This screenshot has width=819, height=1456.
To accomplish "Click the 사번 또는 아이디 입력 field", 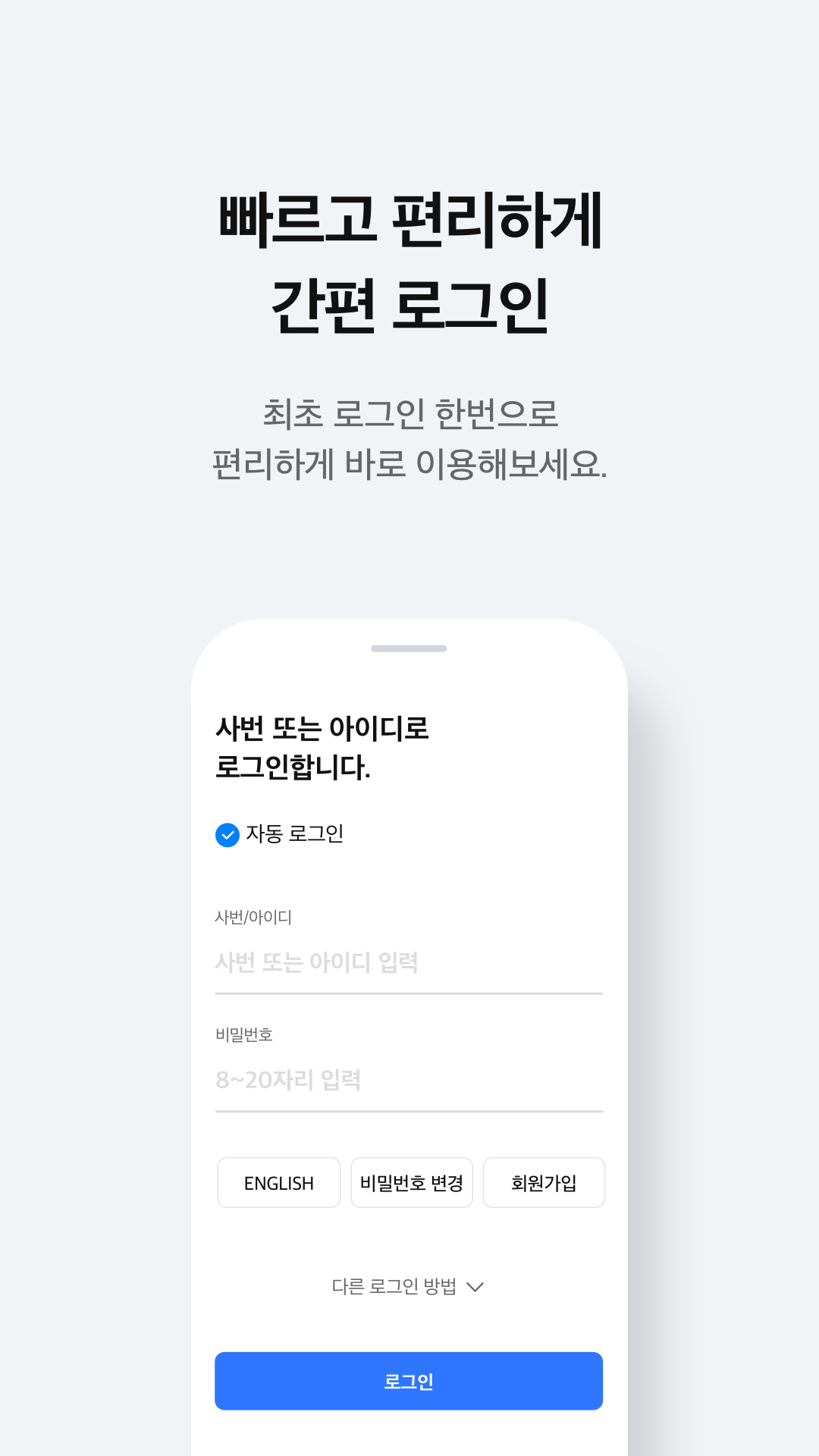I will click(x=409, y=963).
